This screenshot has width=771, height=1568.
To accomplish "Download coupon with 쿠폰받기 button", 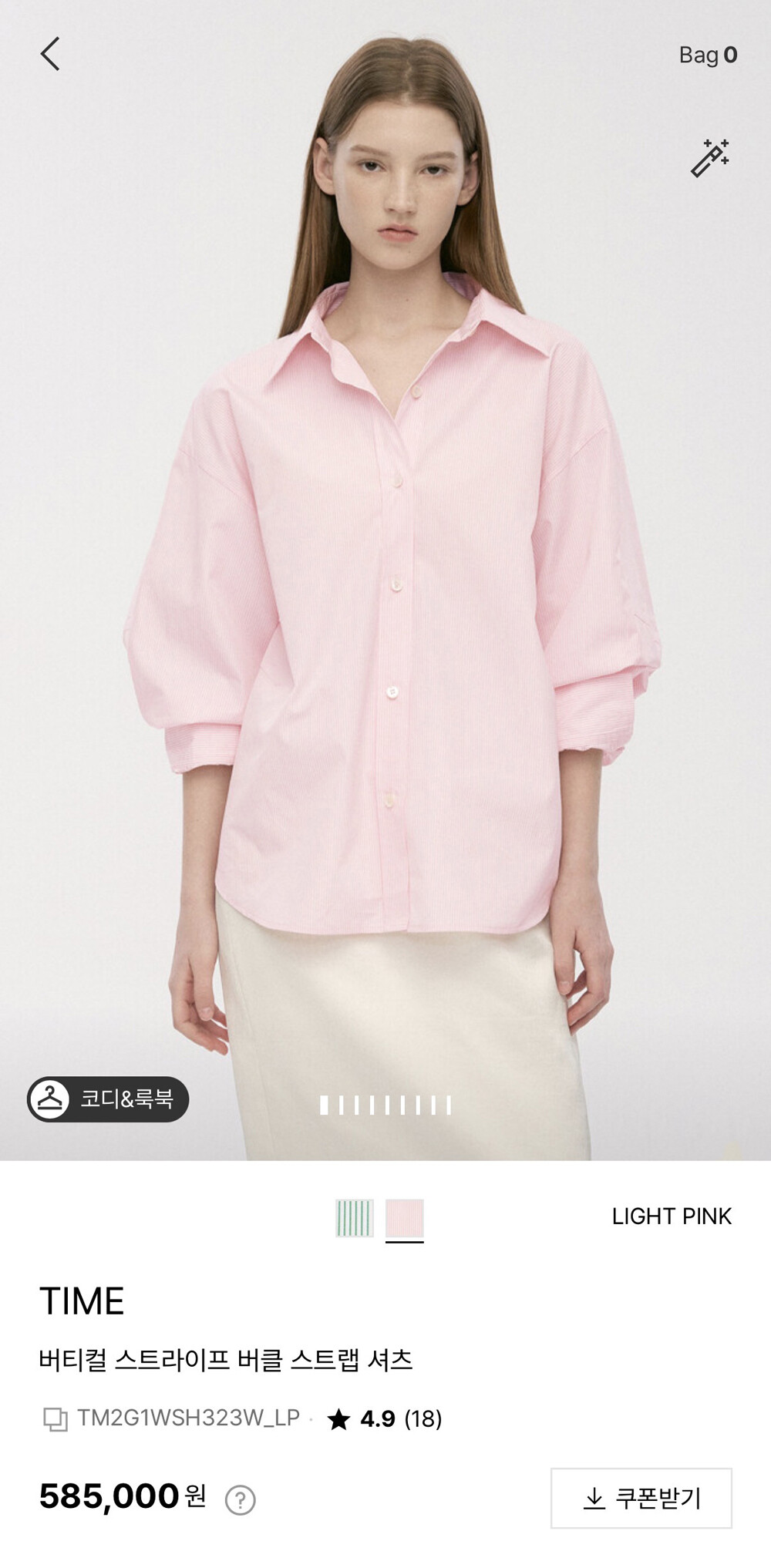I will point(641,1499).
